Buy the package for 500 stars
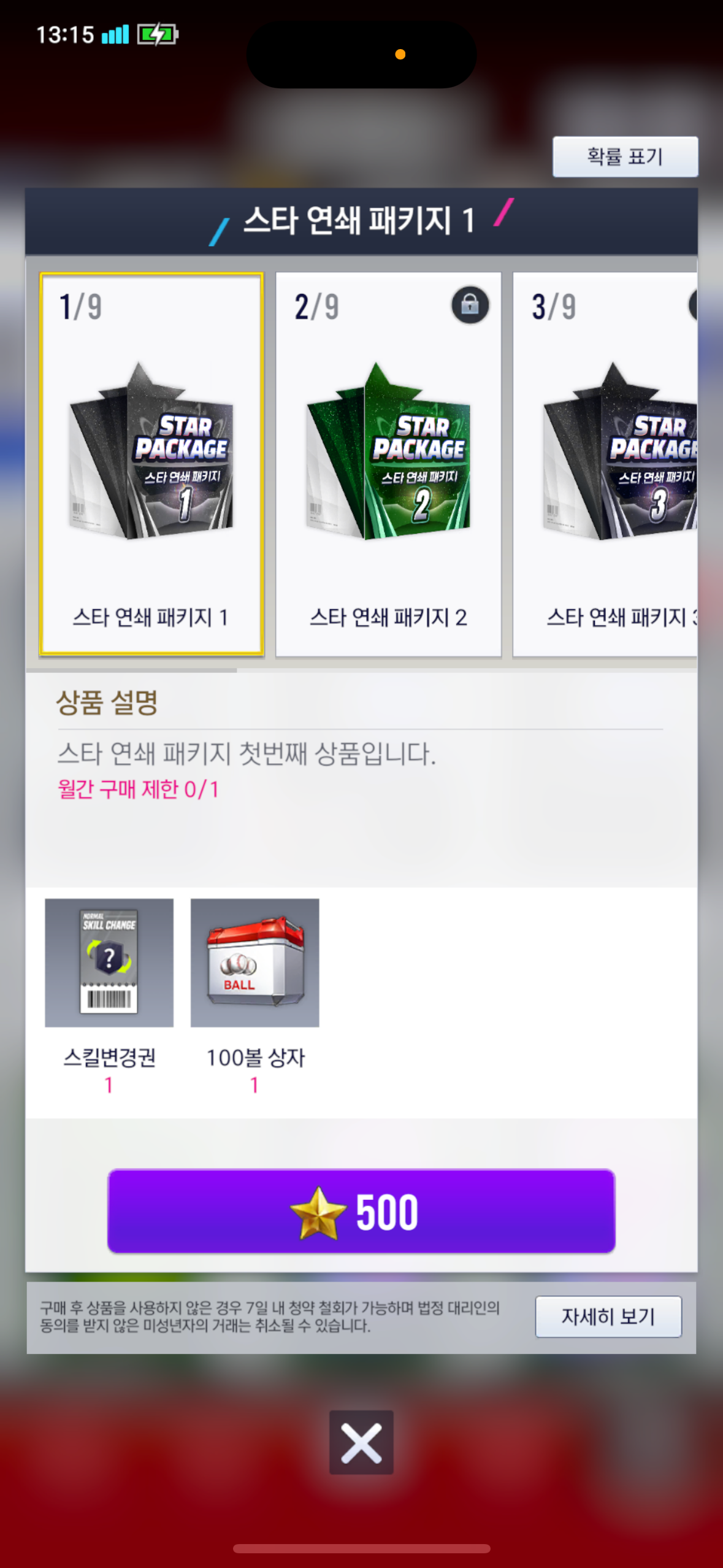The height and width of the screenshot is (1568, 723). point(361,1211)
